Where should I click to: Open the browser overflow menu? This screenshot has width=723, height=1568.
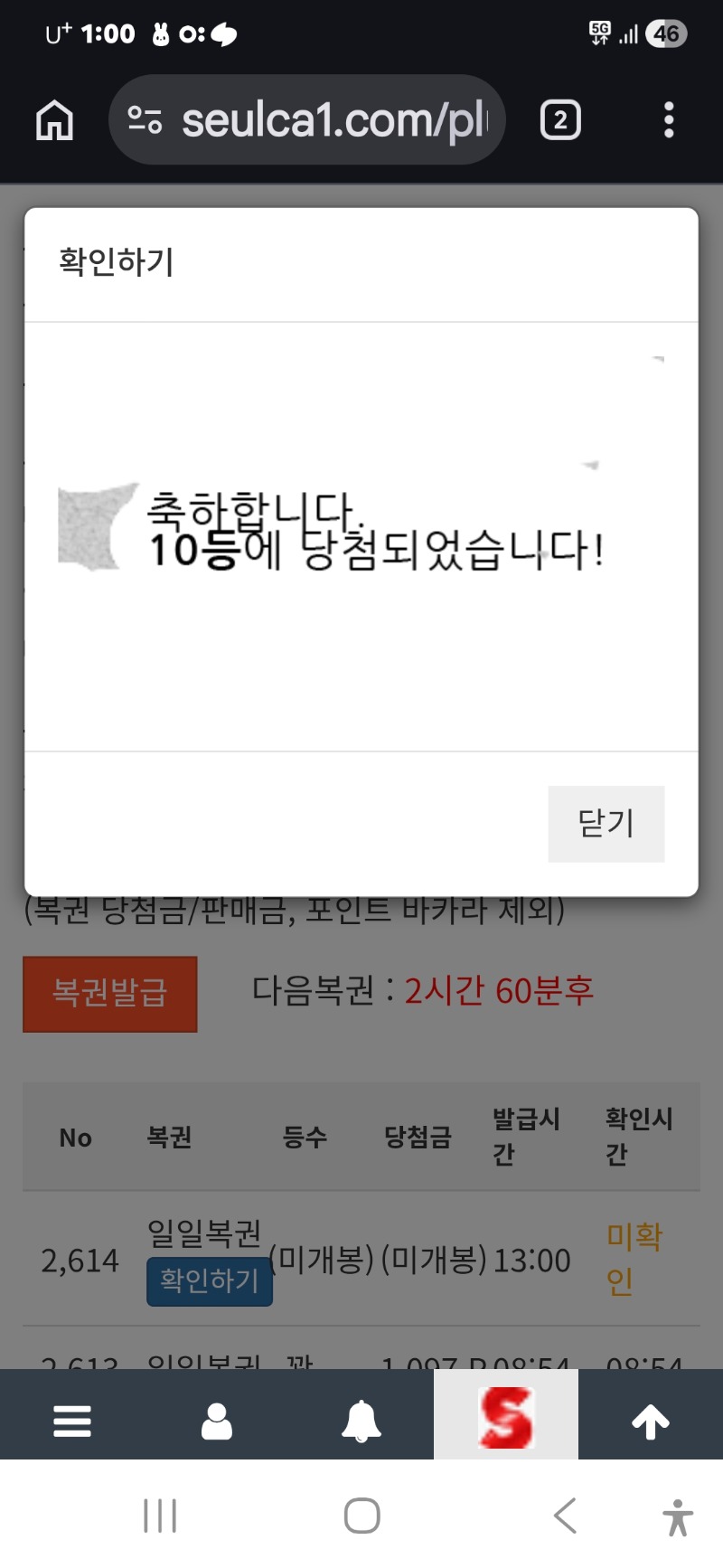pos(669,119)
